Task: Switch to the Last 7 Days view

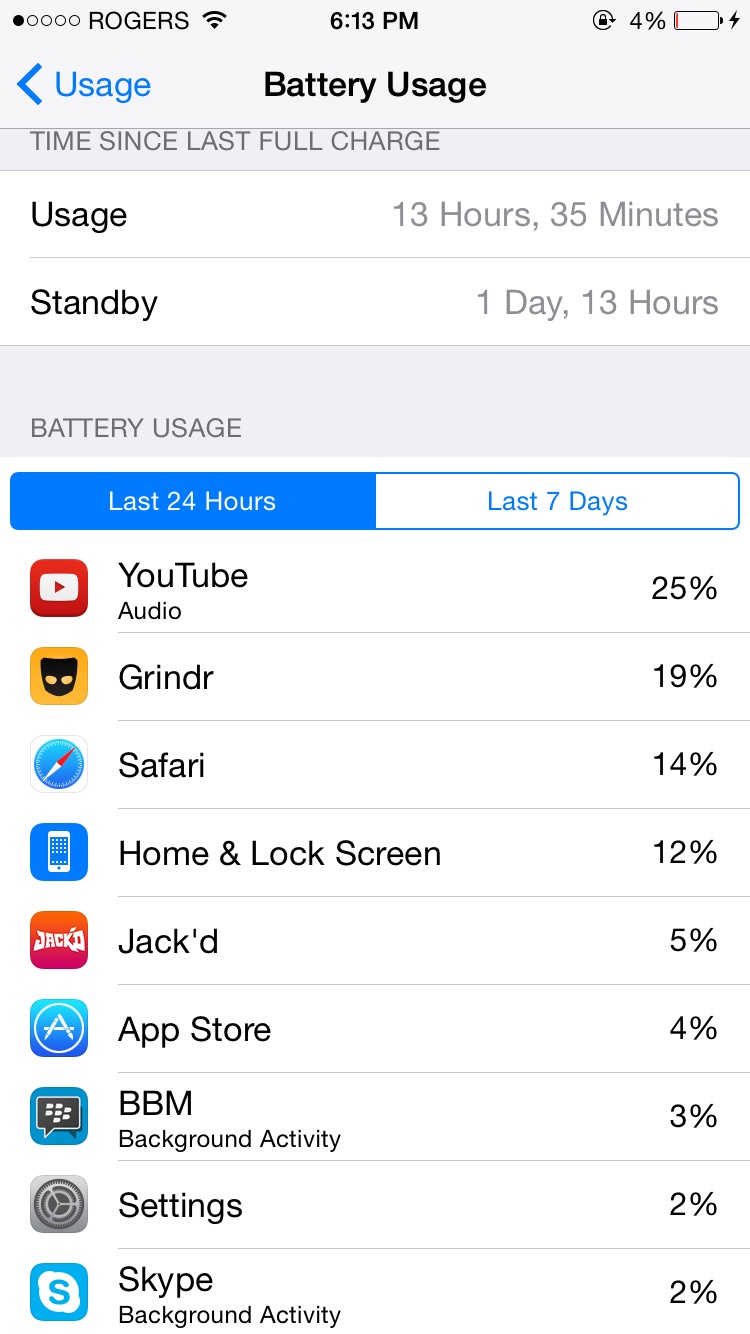Action: [557, 501]
